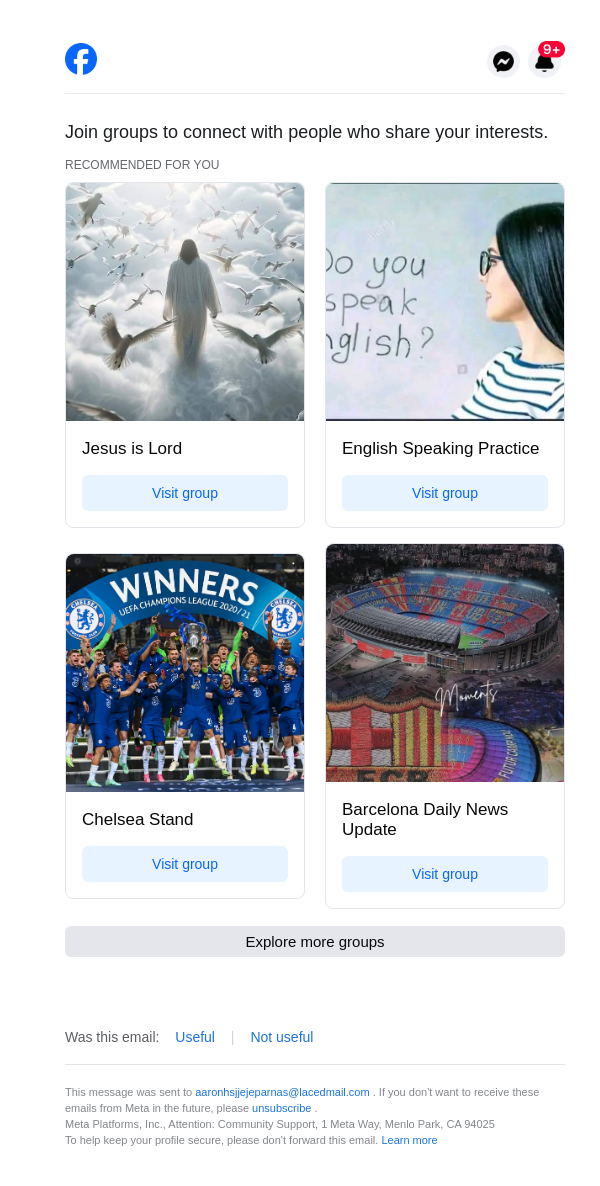The height and width of the screenshot is (1186, 600).
Task: Tap Explore more groups
Action: [315, 942]
